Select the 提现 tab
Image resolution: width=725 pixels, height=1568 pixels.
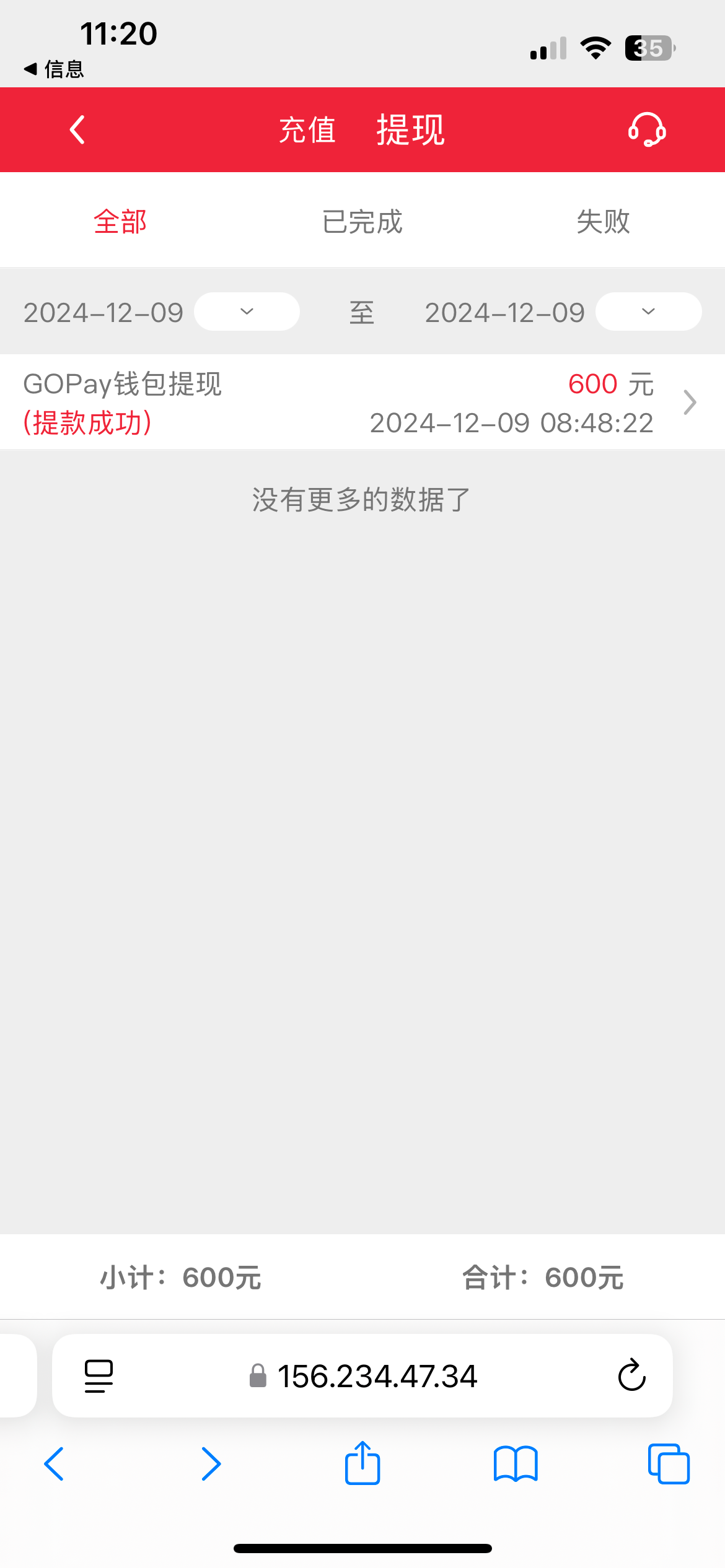tap(410, 130)
